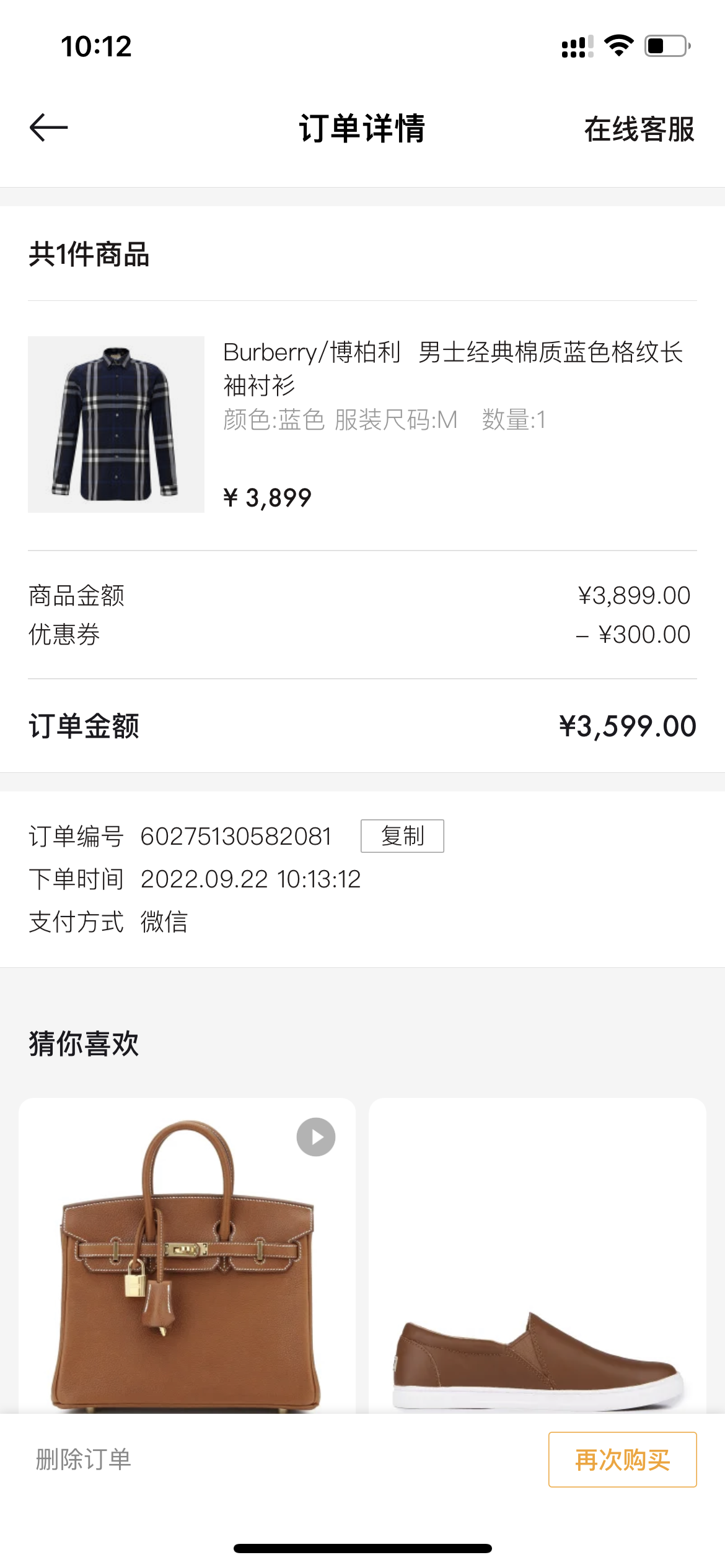
Task: Open 在线客服 online customer service
Action: tap(639, 129)
